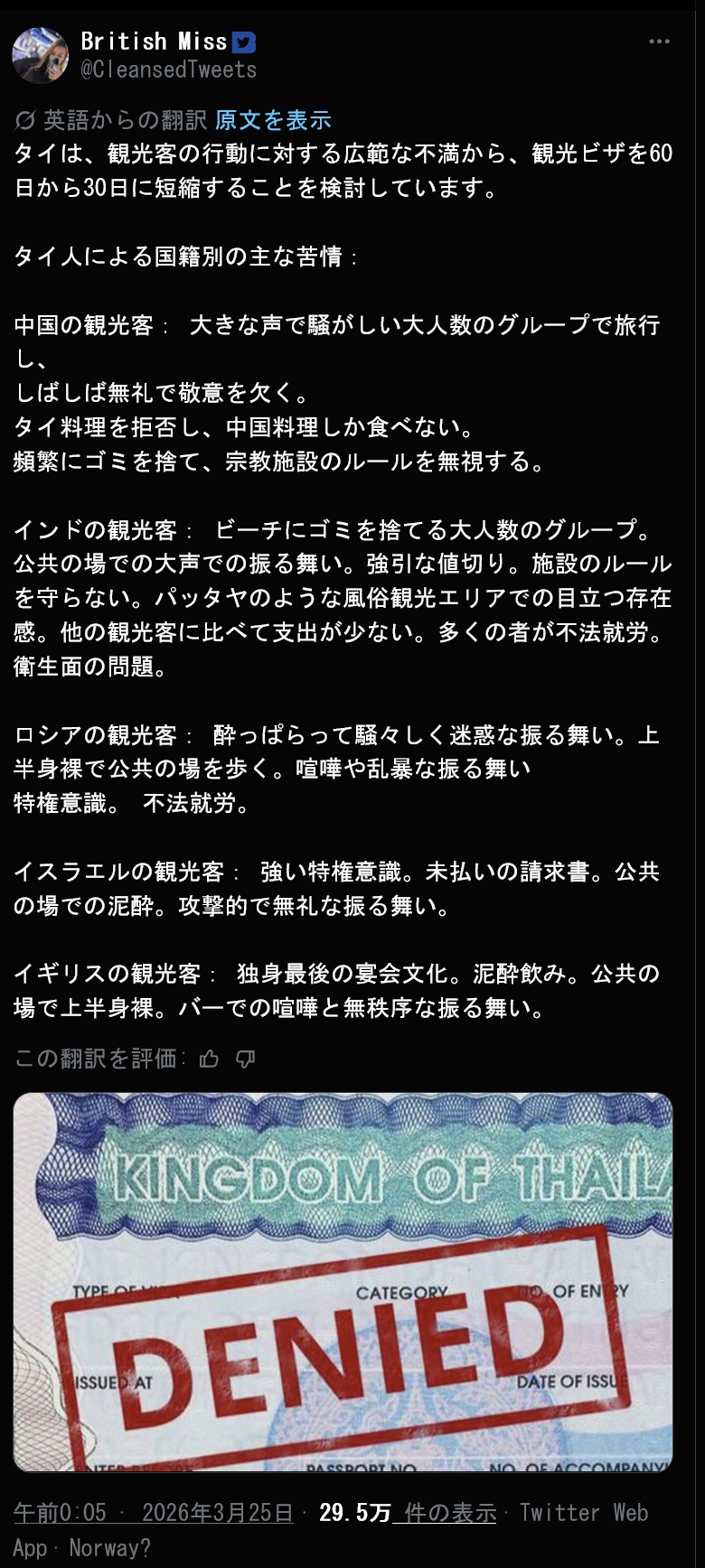Rate this translation with thumbs down
The height and width of the screenshot is (1568, 705).
click(x=245, y=1059)
